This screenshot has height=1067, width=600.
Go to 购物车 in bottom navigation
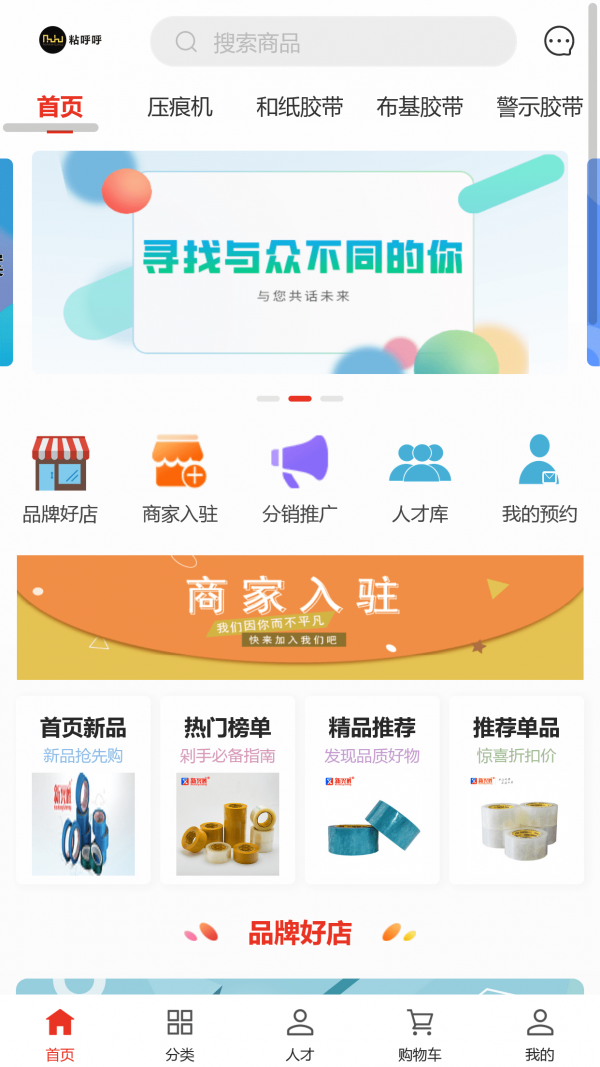(420, 1034)
